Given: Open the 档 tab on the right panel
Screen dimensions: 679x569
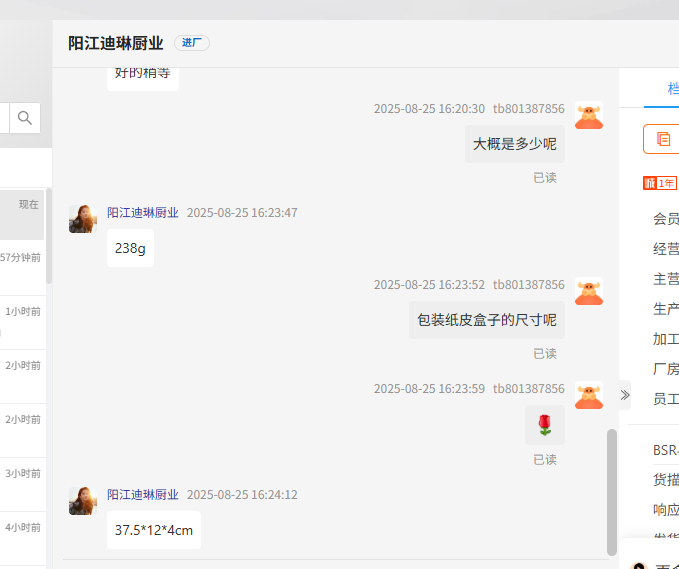Looking at the screenshot, I should (x=672, y=89).
